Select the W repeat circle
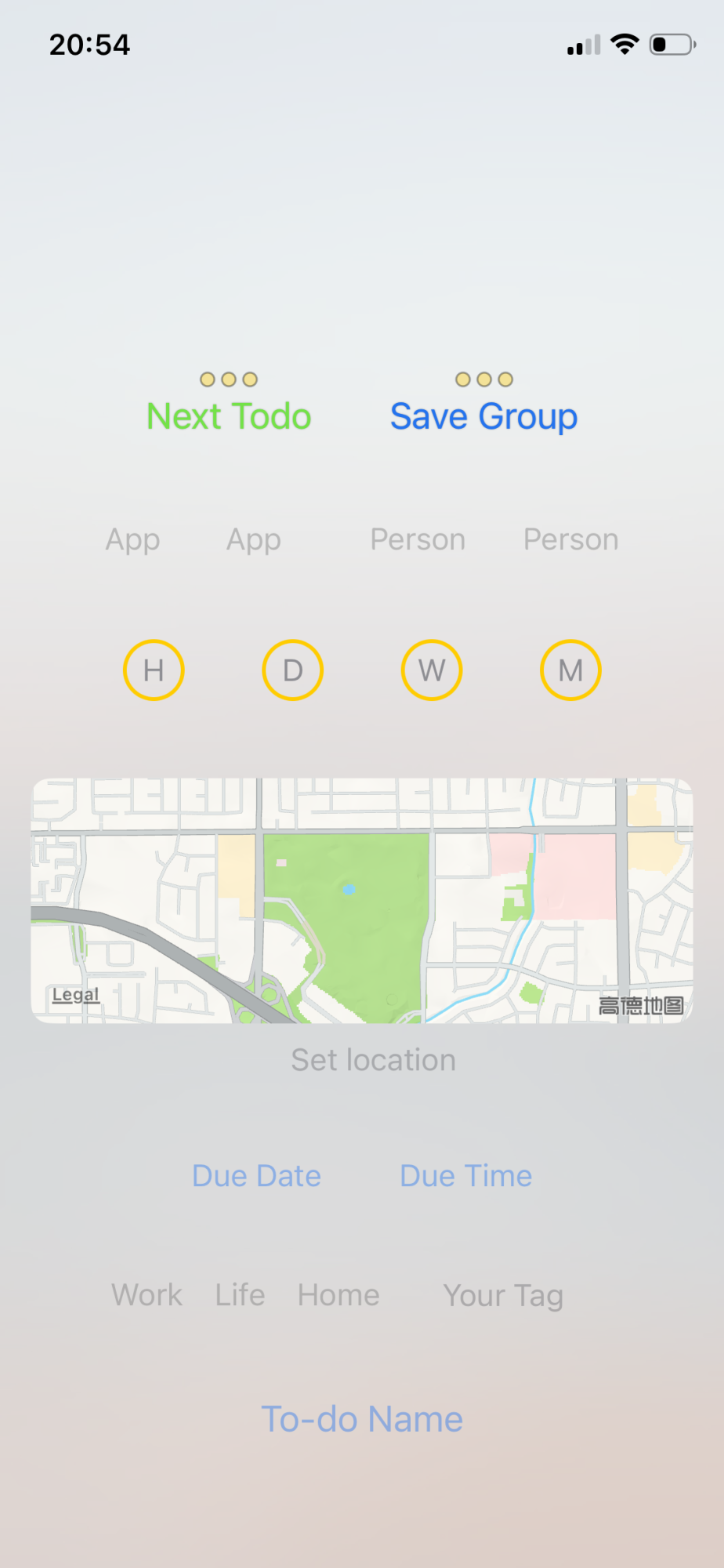The height and width of the screenshot is (1568, 724). click(432, 670)
